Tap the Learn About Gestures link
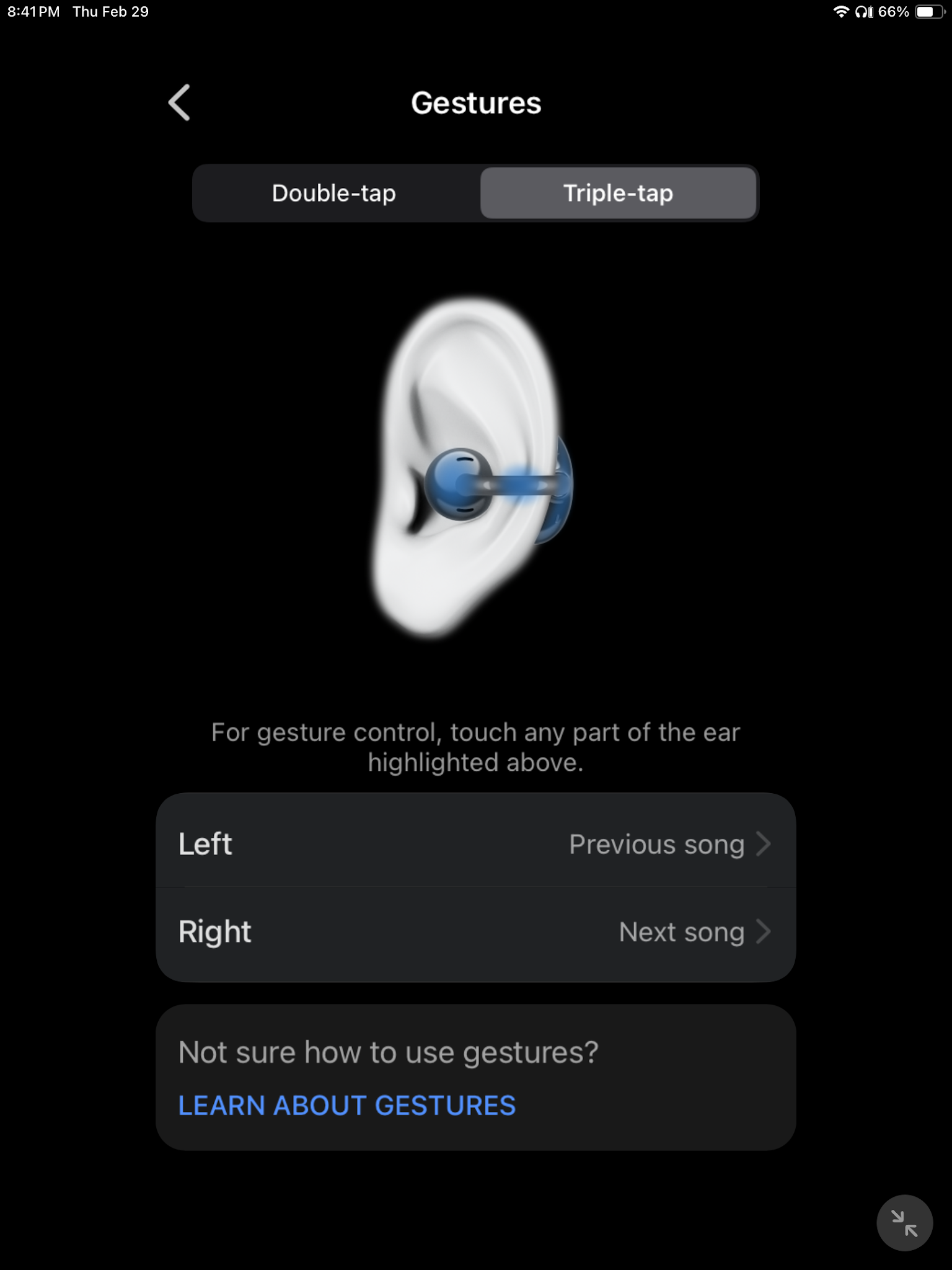952x1270 pixels. pyautogui.click(x=346, y=1105)
